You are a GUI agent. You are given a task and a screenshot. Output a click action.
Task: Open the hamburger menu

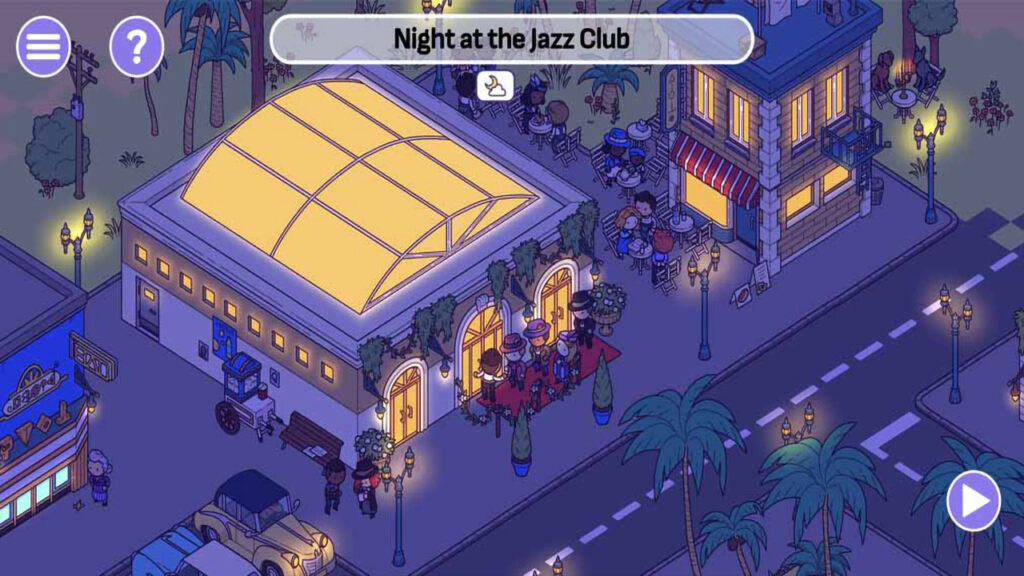pyautogui.click(x=43, y=46)
